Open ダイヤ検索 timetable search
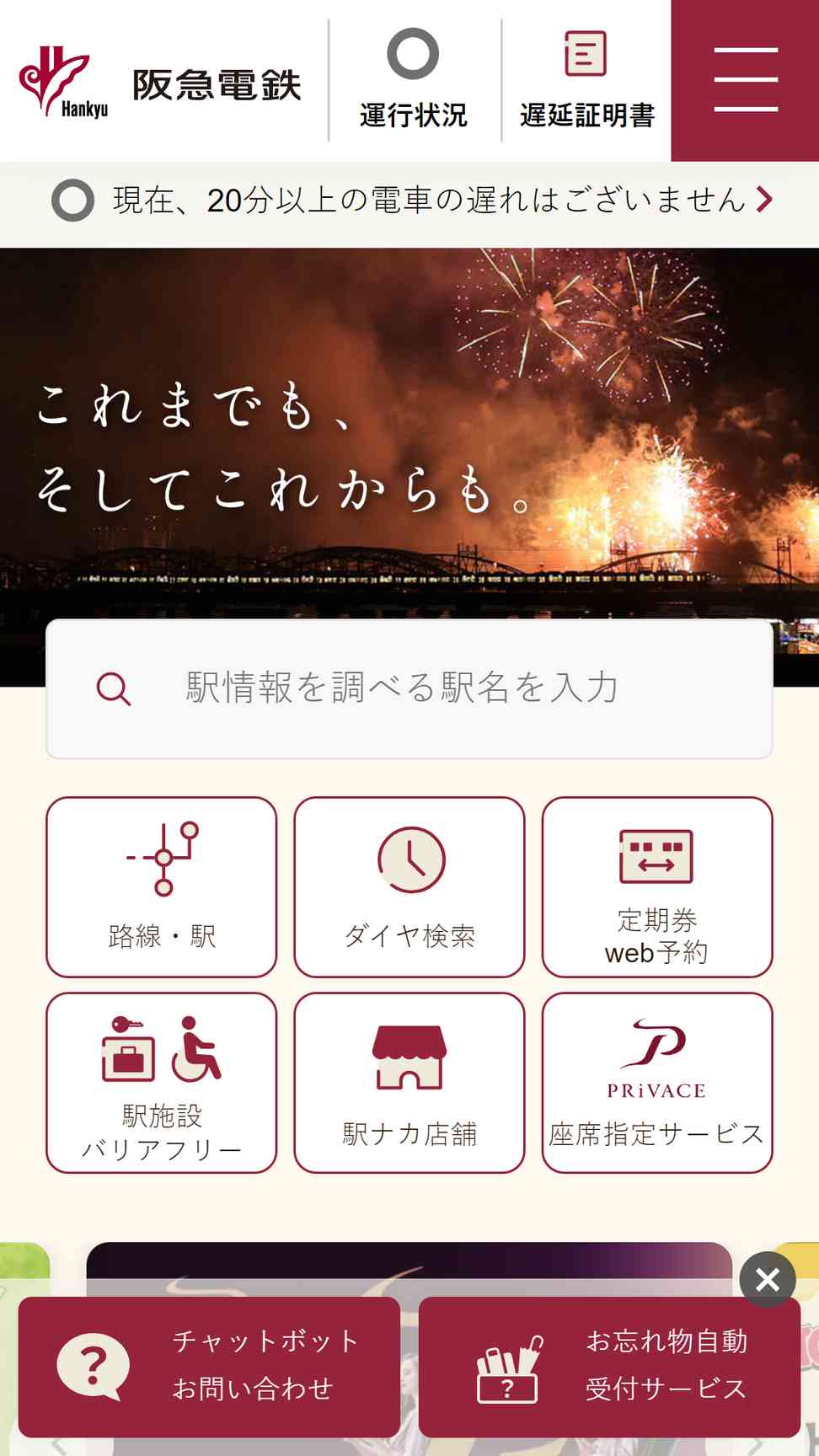This screenshot has width=819, height=1456. coord(409,886)
